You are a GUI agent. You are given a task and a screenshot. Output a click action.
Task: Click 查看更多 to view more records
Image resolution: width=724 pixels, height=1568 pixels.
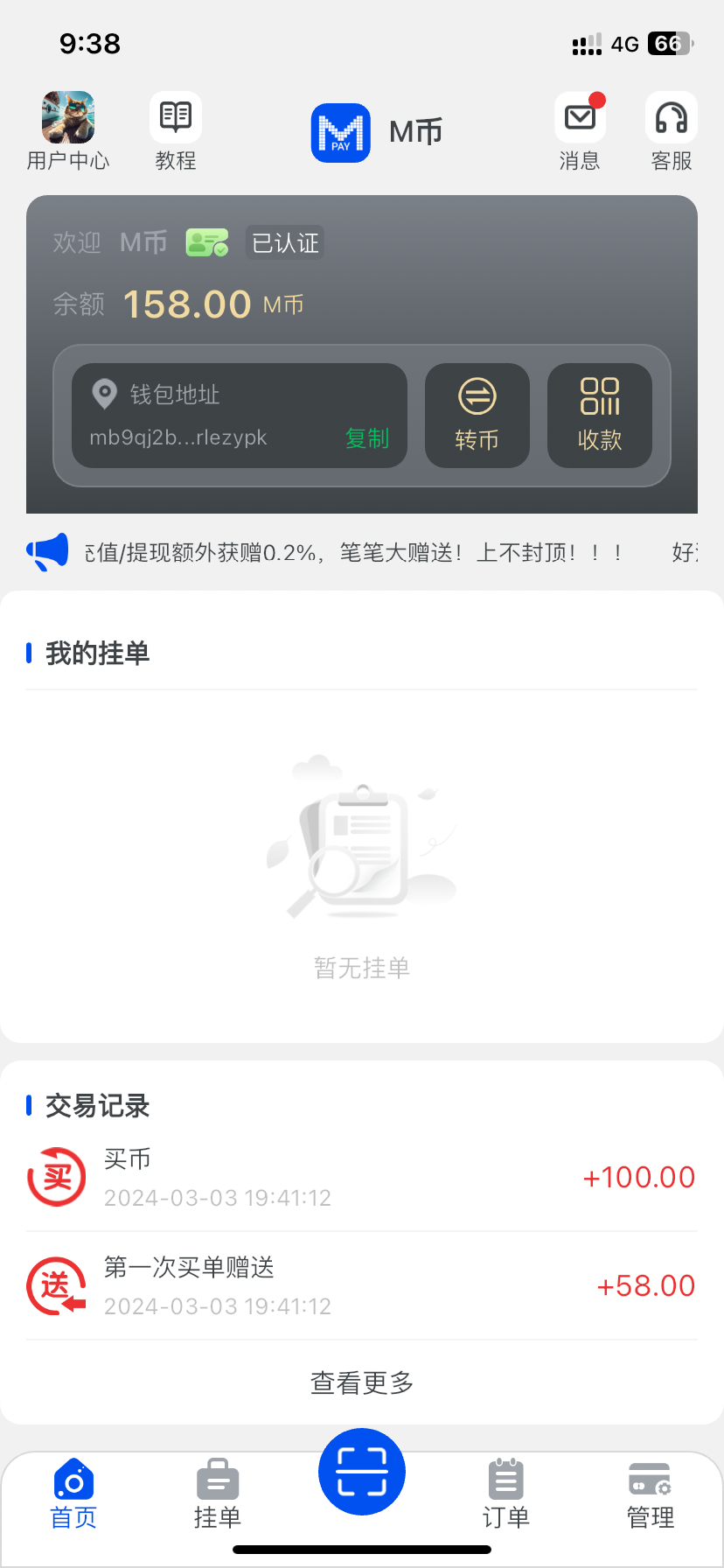[x=361, y=1382]
